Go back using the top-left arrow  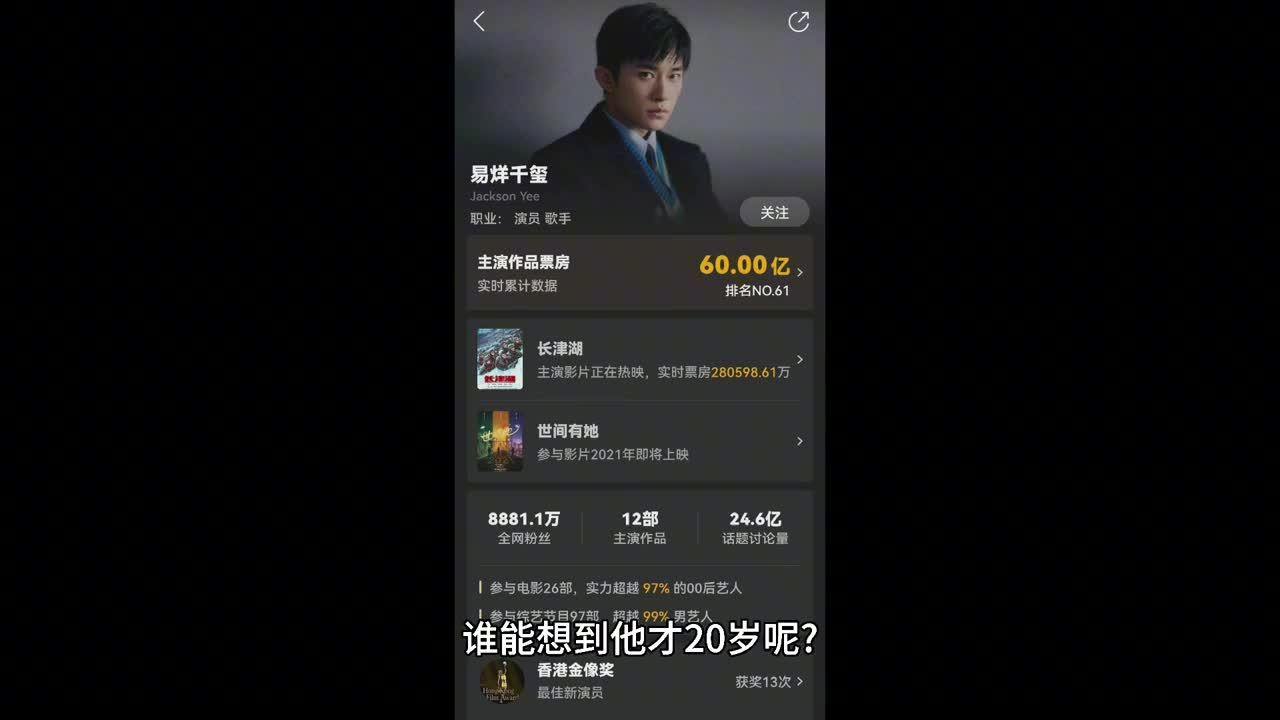click(x=479, y=21)
